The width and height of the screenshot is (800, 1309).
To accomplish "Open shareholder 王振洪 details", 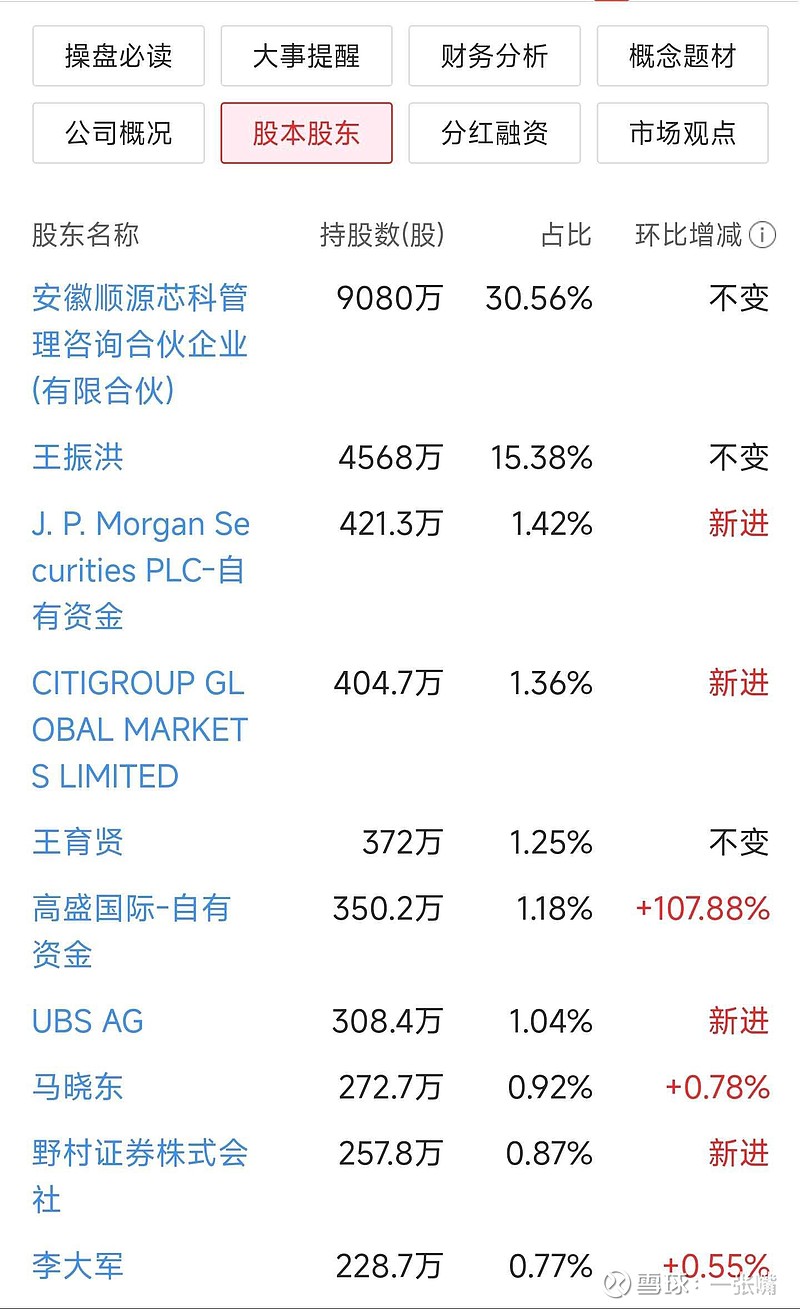I will coord(78,458).
